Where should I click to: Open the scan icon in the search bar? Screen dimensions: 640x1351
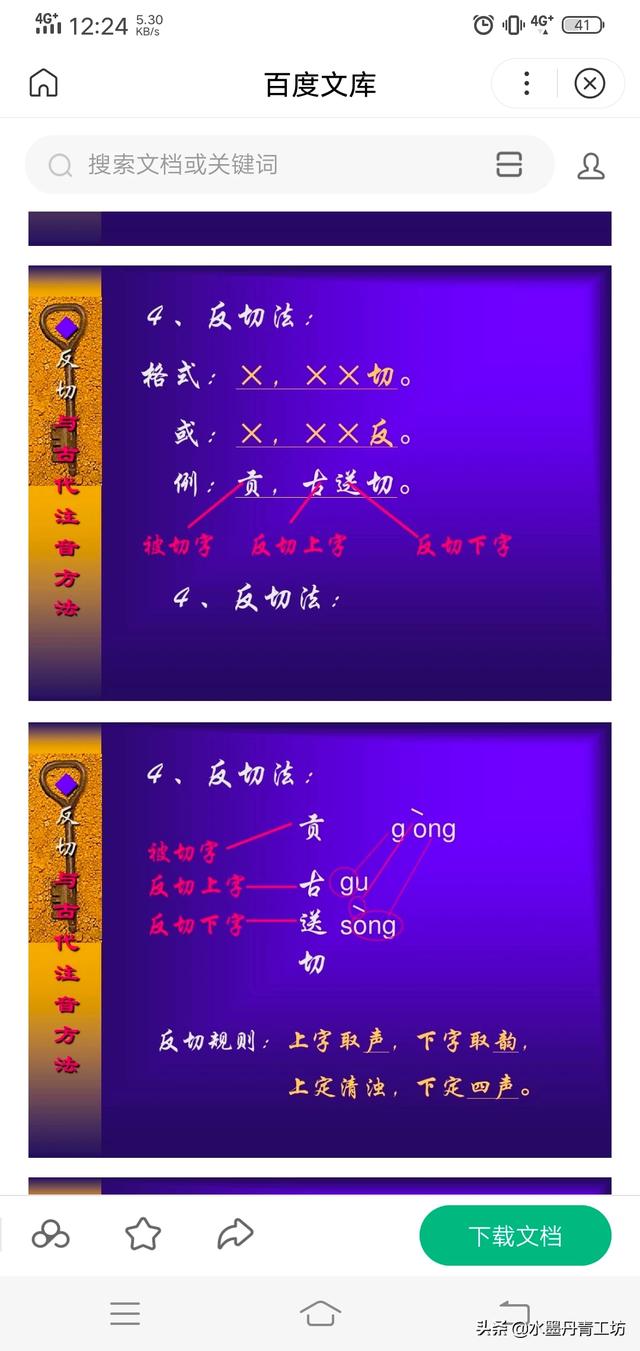(509, 164)
